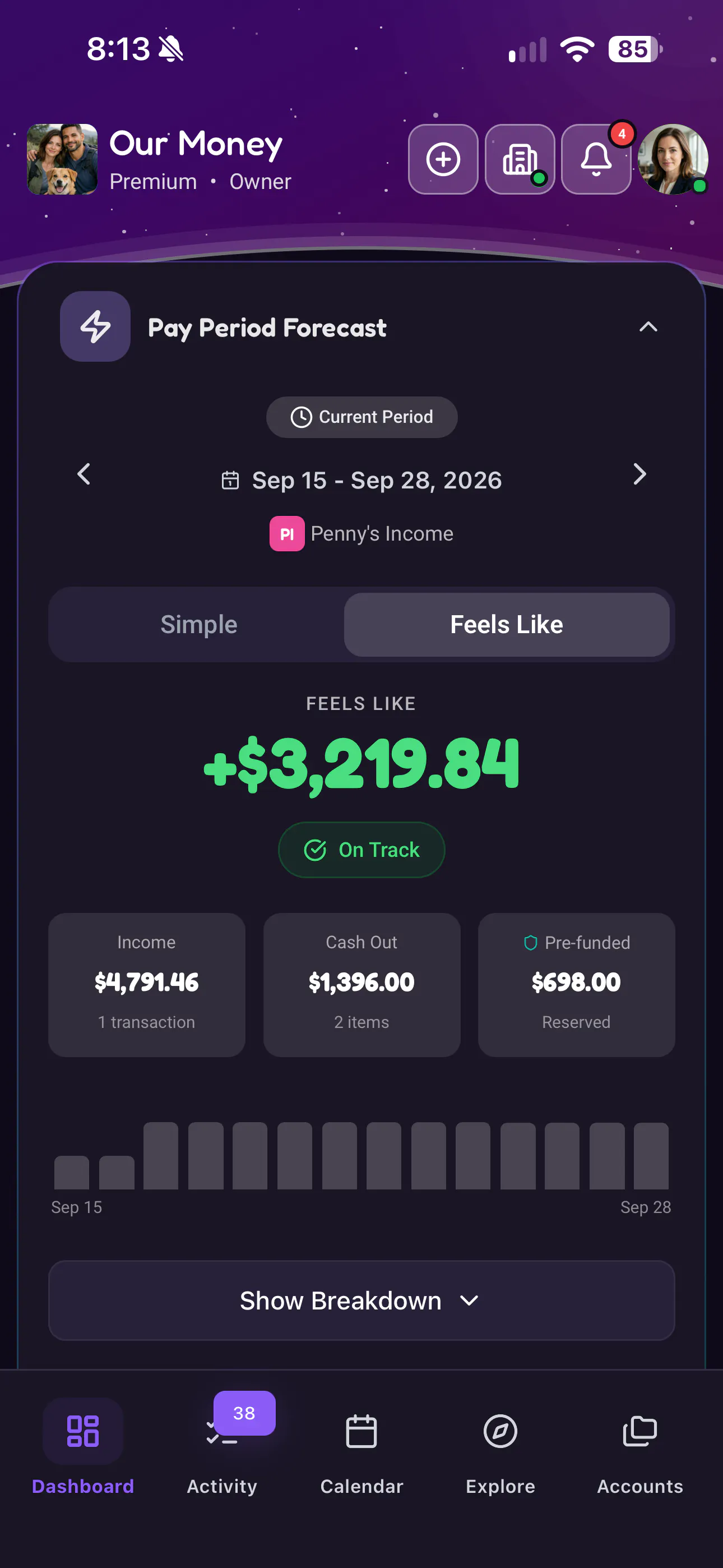This screenshot has width=723, height=1568.
Task: Open the Accounts tab
Action: (639, 1454)
